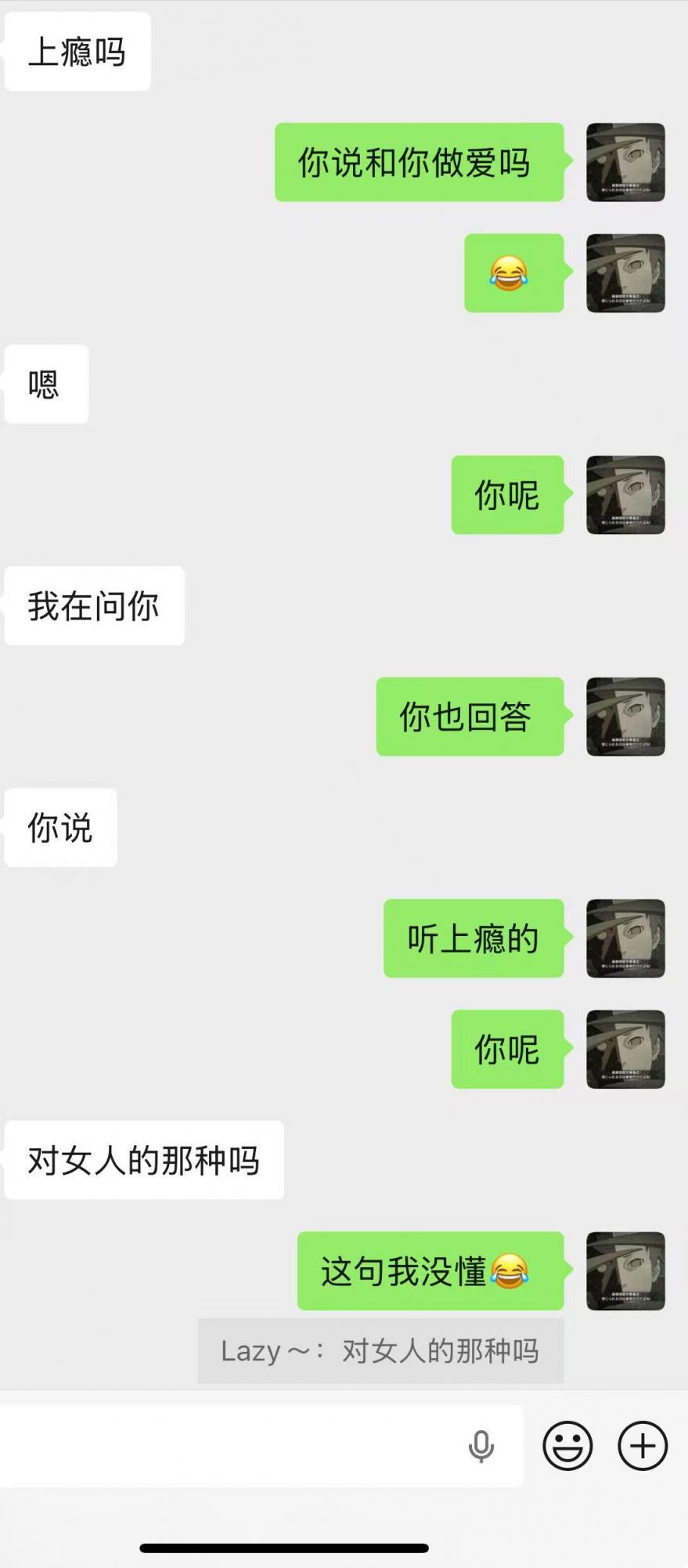Select the '上瘾吗' message bubble
The width and height of the screenshot is (688, 1568).
coord(76,51)
